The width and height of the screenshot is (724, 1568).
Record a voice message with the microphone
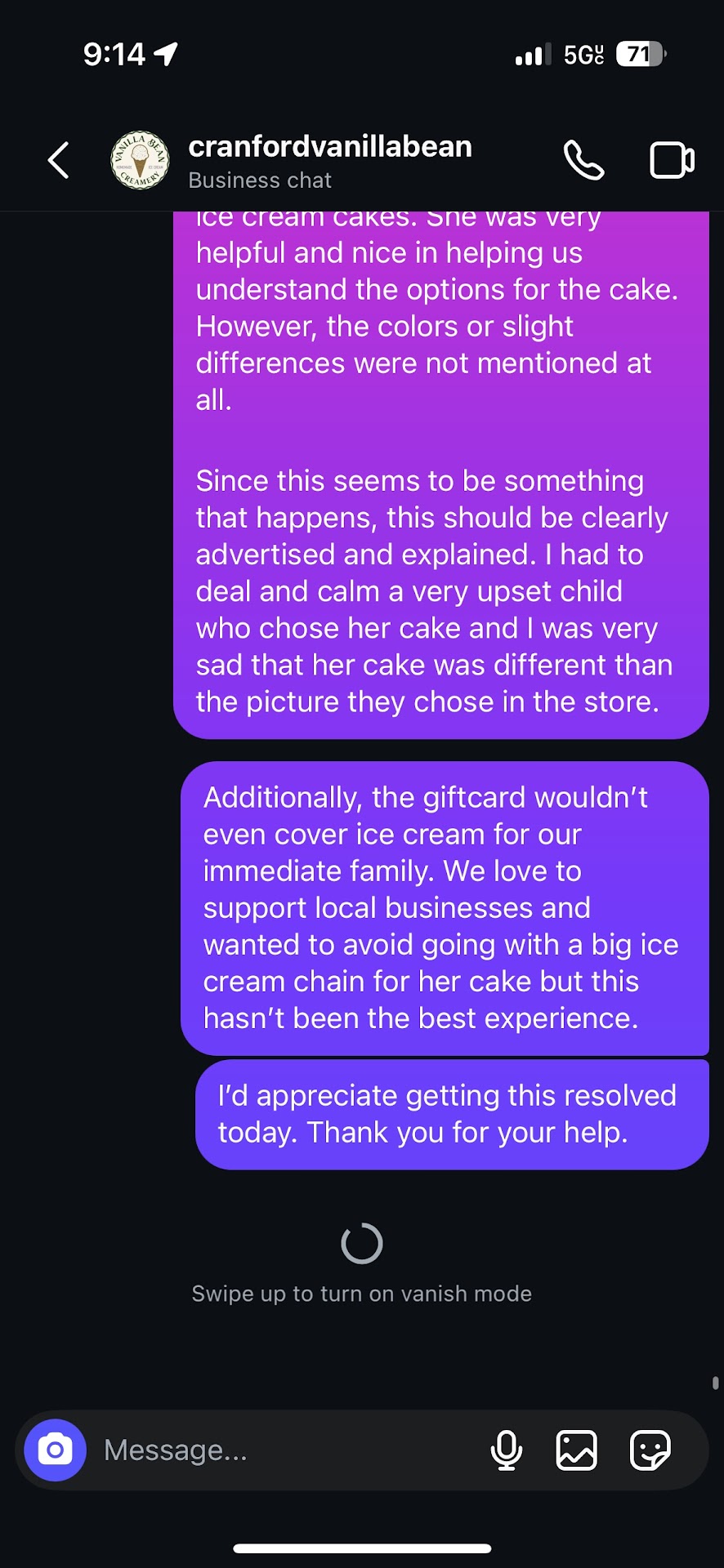507,1450
